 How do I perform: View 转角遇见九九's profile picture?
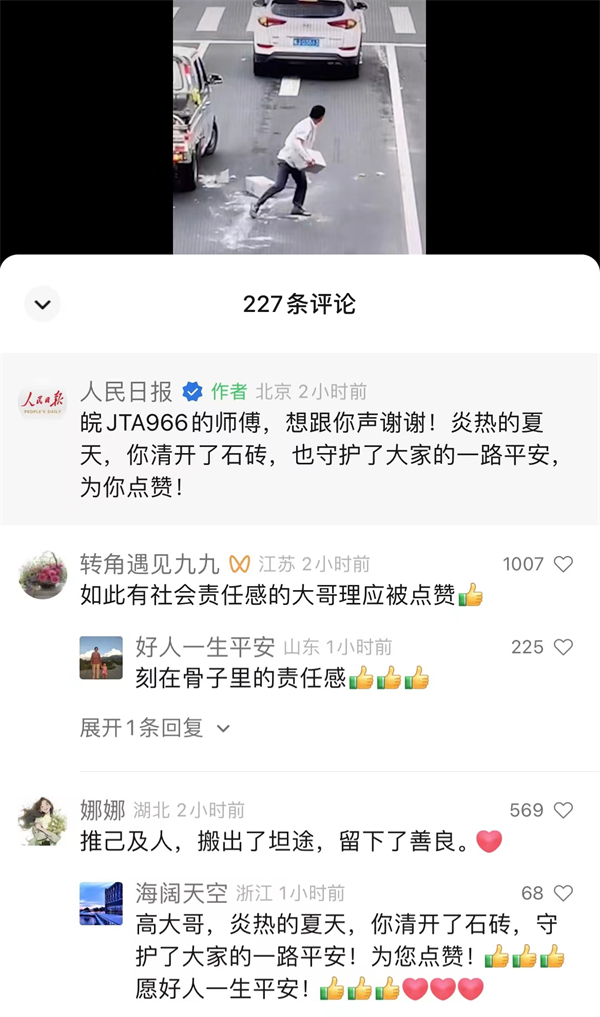(43, 574)
